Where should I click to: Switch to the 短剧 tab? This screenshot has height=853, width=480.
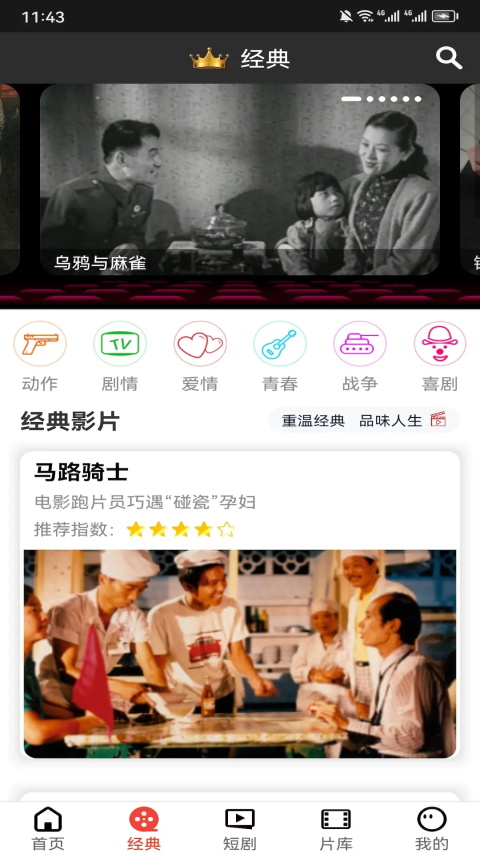point(239,829)
